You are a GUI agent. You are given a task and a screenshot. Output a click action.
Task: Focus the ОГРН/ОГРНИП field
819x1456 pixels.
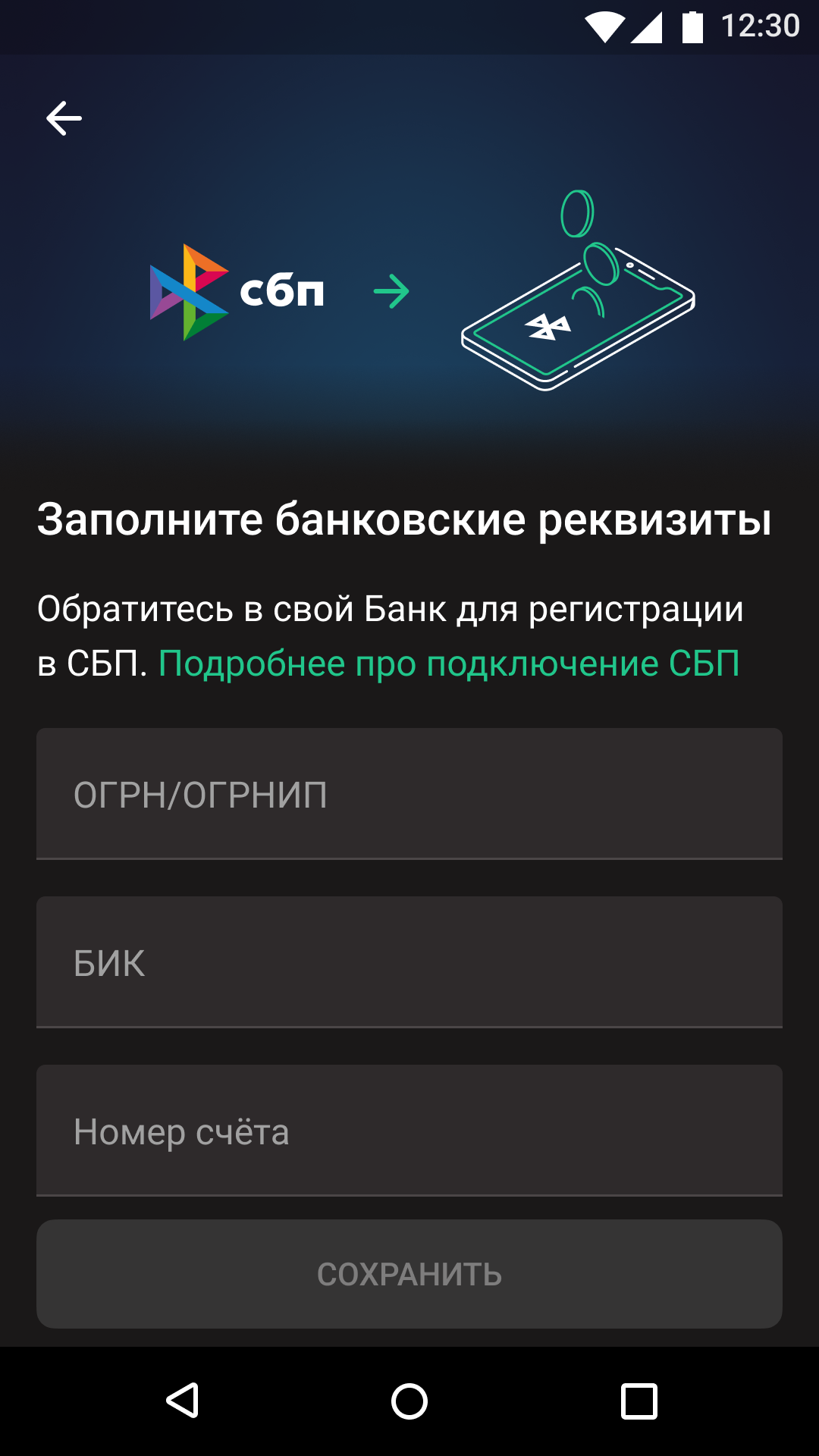(x=409, y=794)
